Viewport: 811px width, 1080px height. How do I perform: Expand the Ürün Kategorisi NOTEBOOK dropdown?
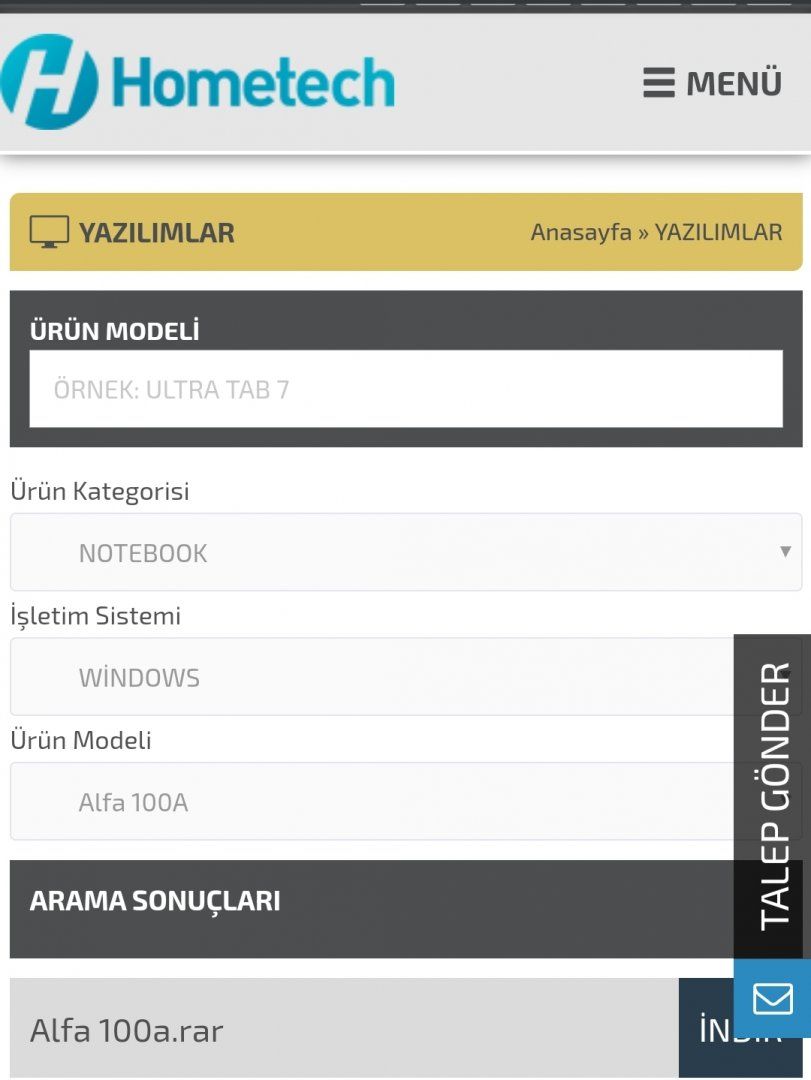(x=405, y=553)
